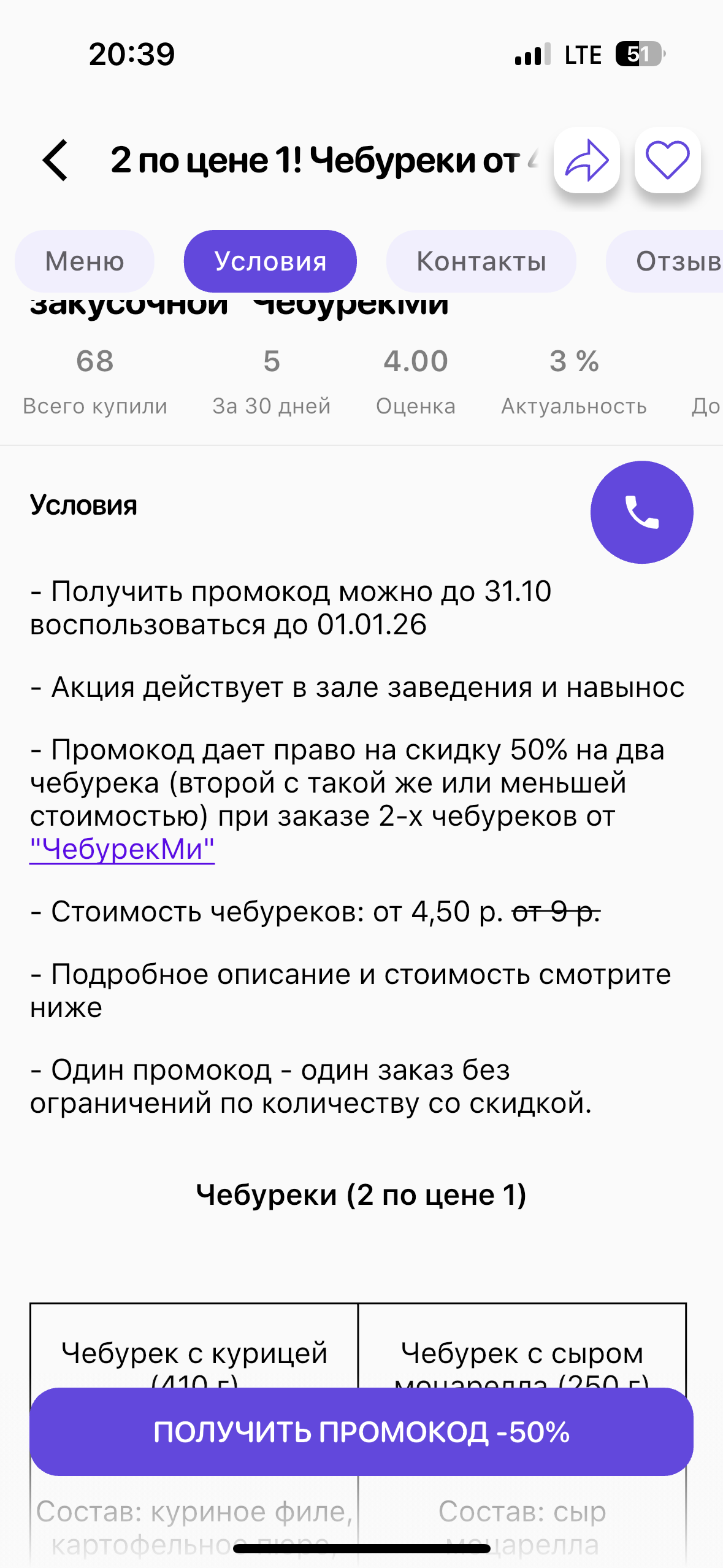The width and height of the screenshot is (723, 1568).
Task: Go back using the arrow
Action: pyautogui.click(x=56, y=160)
